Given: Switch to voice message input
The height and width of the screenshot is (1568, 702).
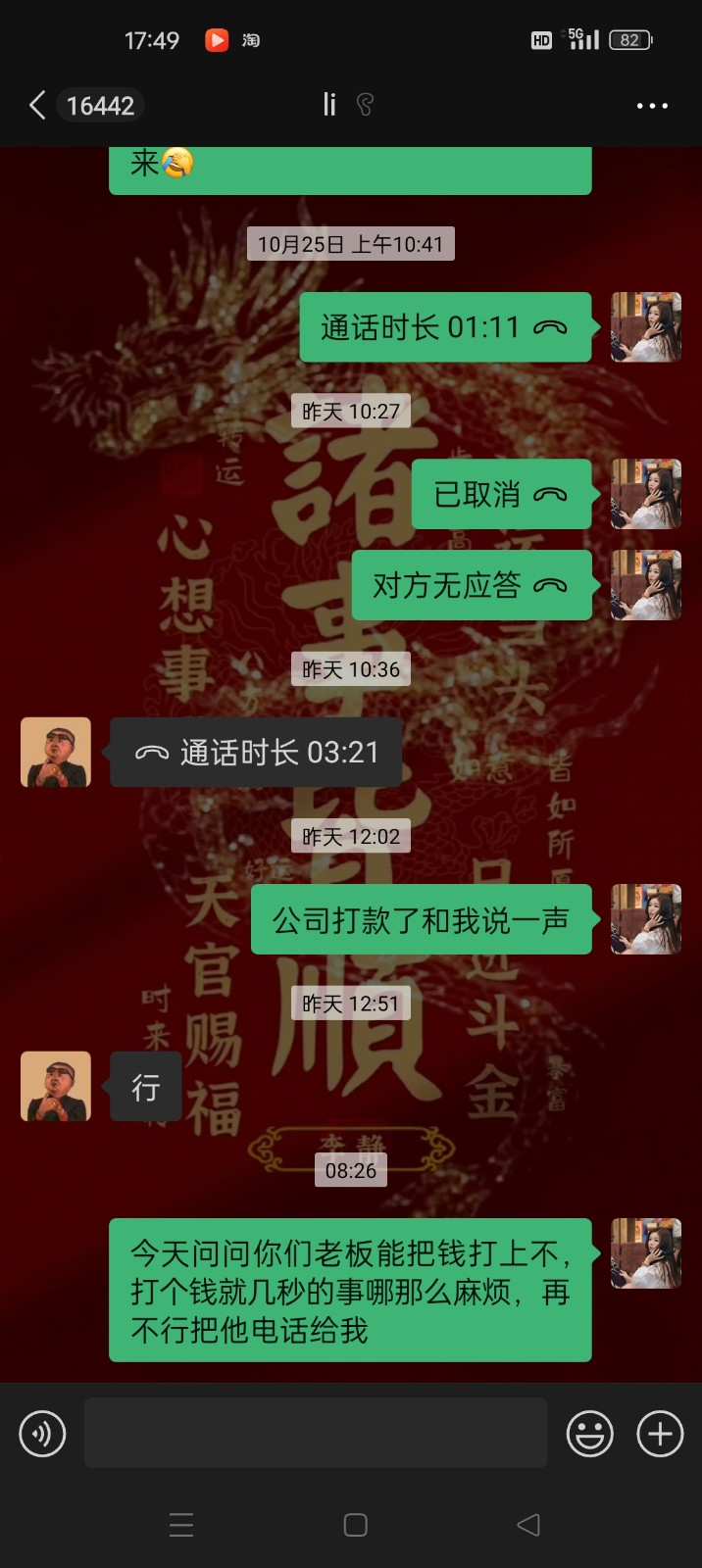Looking at the screenshot, I should click(42, 1434).
